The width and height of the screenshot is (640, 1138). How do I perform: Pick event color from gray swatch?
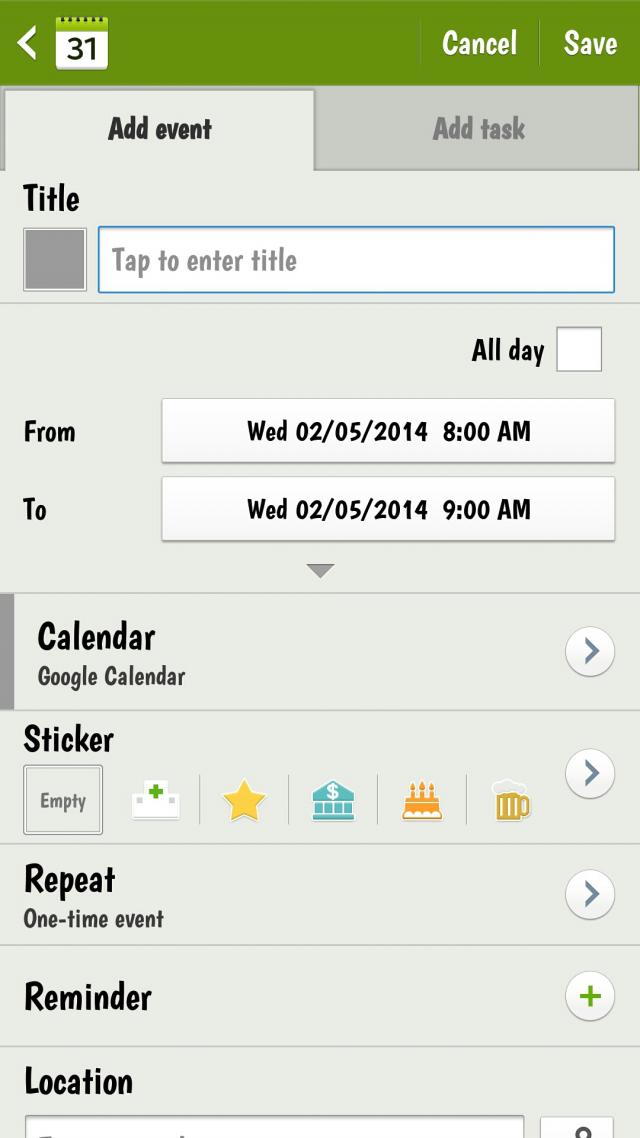55,260
